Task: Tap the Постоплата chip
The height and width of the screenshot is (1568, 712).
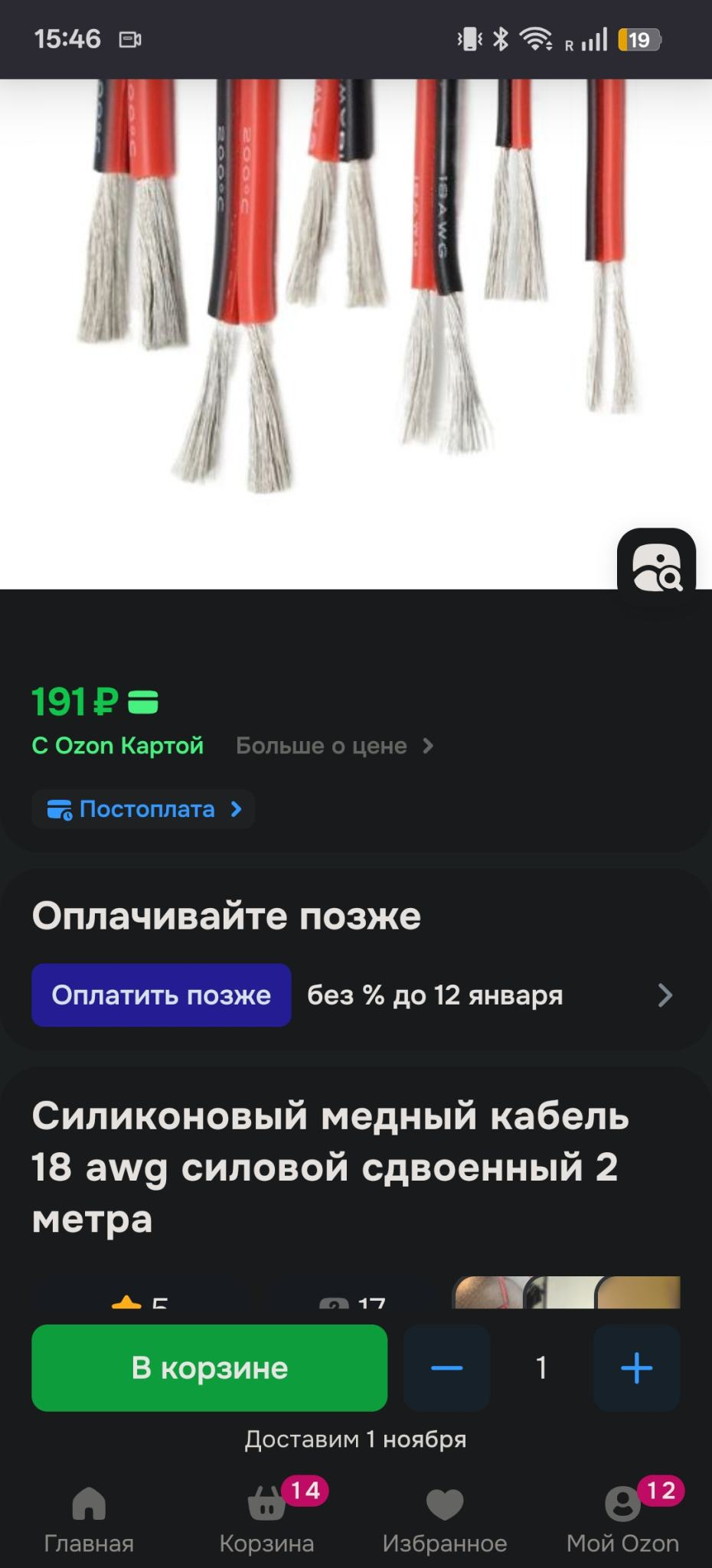Action: (143, 809)
